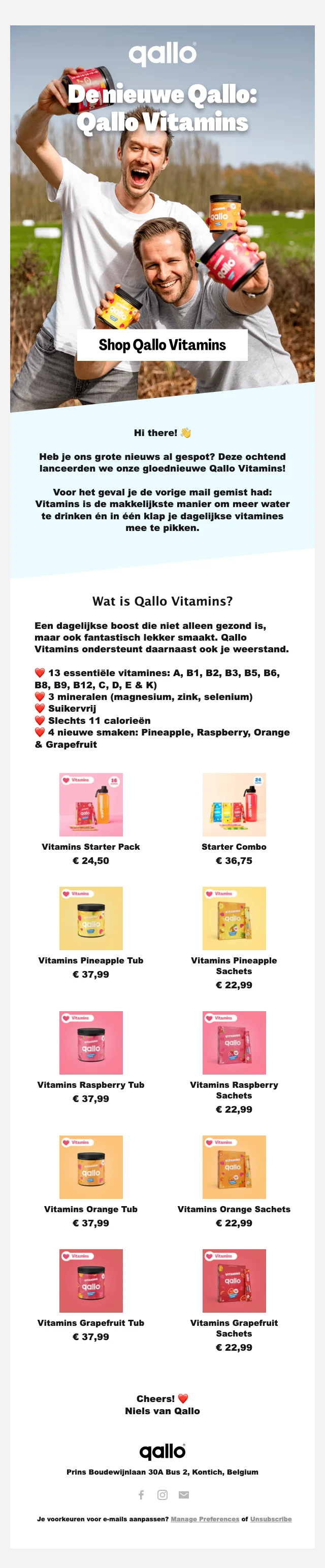View the Vitamins Pineapple Tub product
325x1568 pixels.
pos(91,918)
